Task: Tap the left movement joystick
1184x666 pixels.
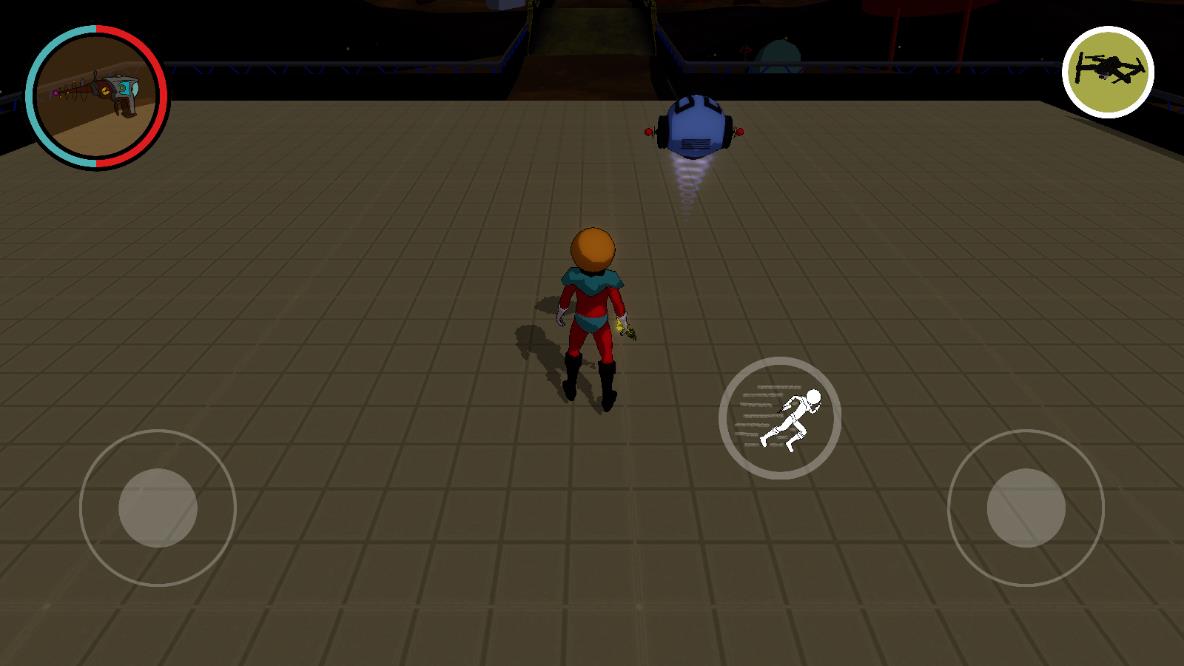Action: [x=158, y=508]
